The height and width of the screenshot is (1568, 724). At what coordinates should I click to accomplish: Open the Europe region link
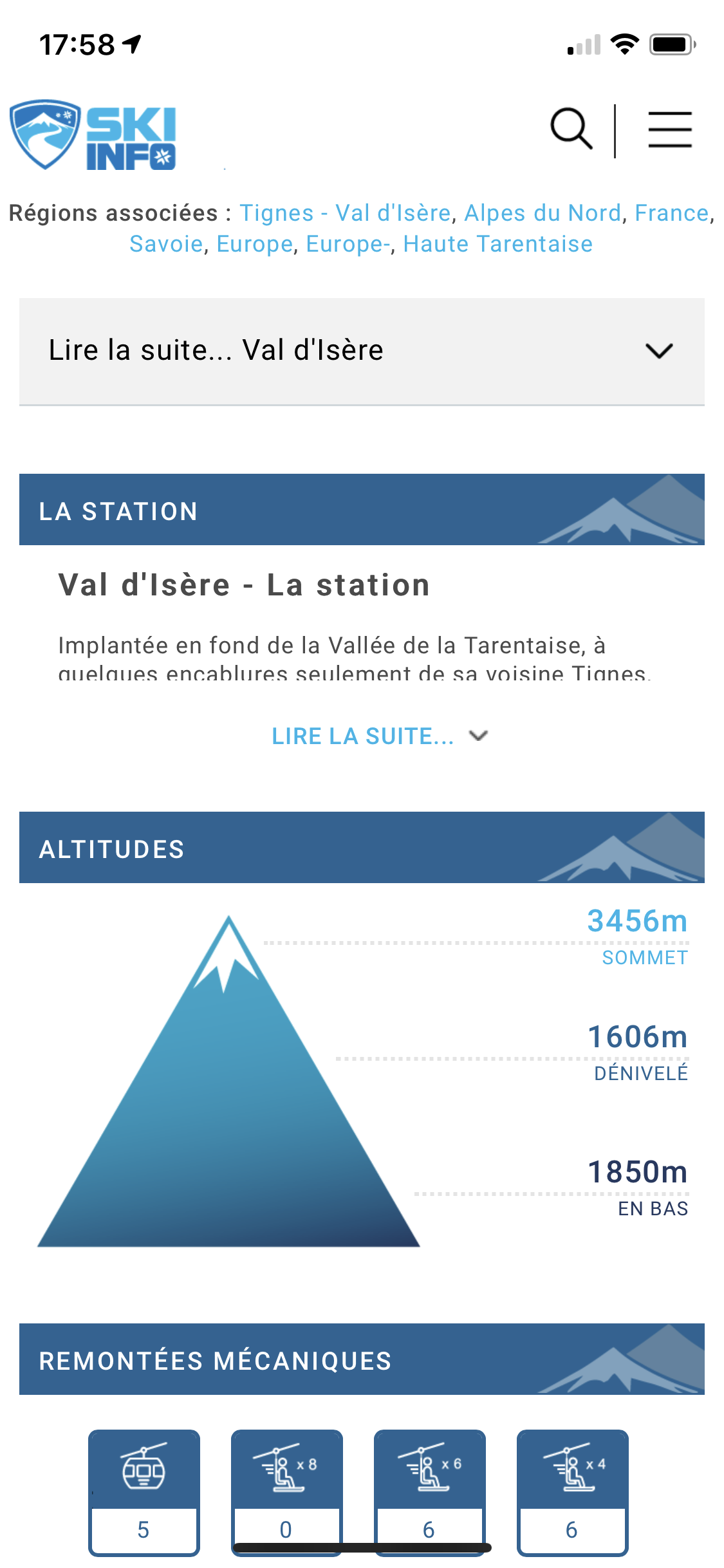pos(255,244)
